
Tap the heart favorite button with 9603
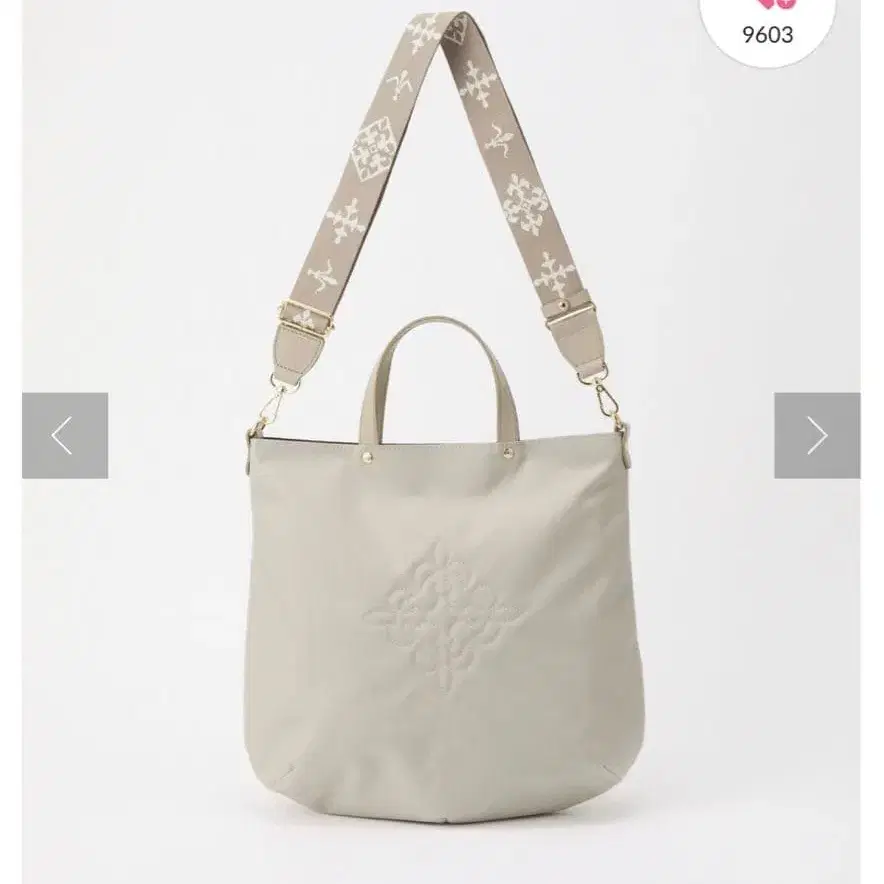click(x=768, y=23)
